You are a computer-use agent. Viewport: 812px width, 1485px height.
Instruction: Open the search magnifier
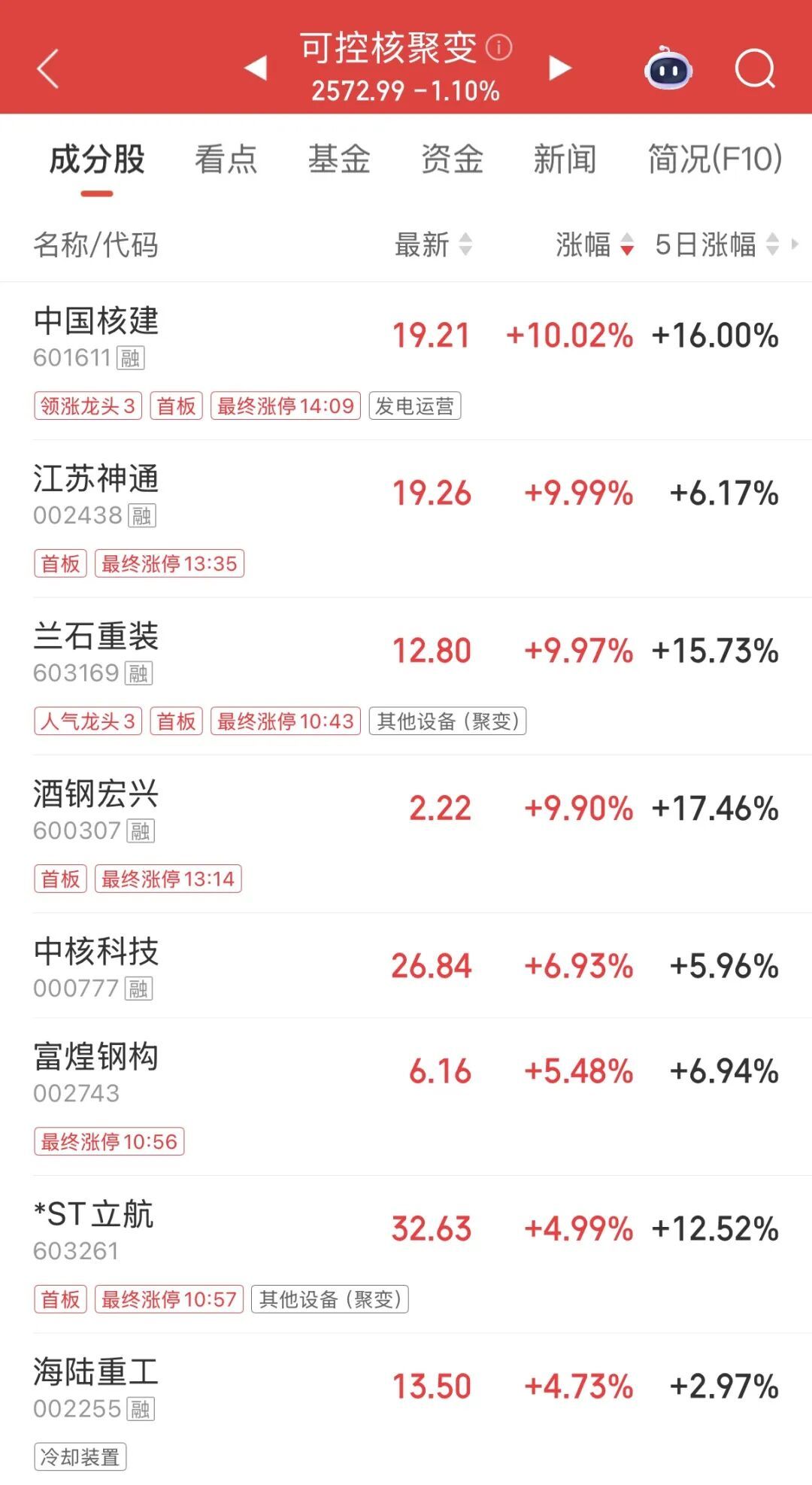pyautogui.click(x=754, y=69)
